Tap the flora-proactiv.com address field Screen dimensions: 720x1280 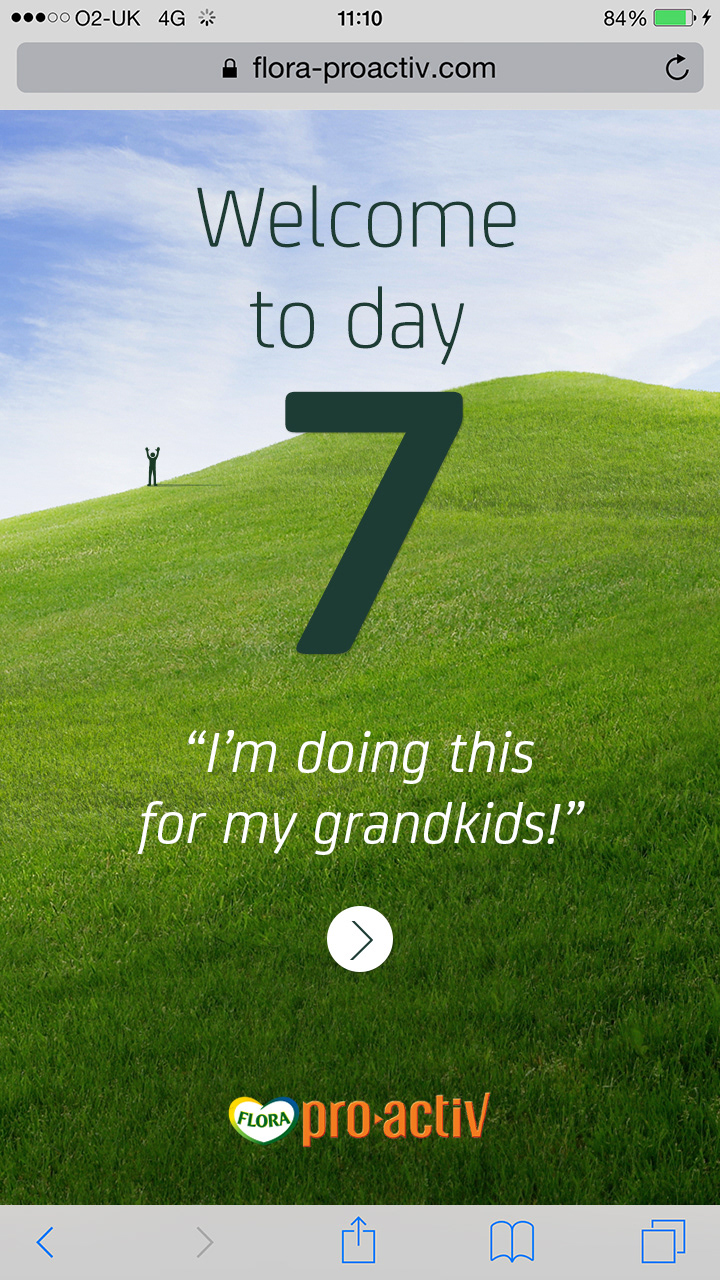(360, 68)
